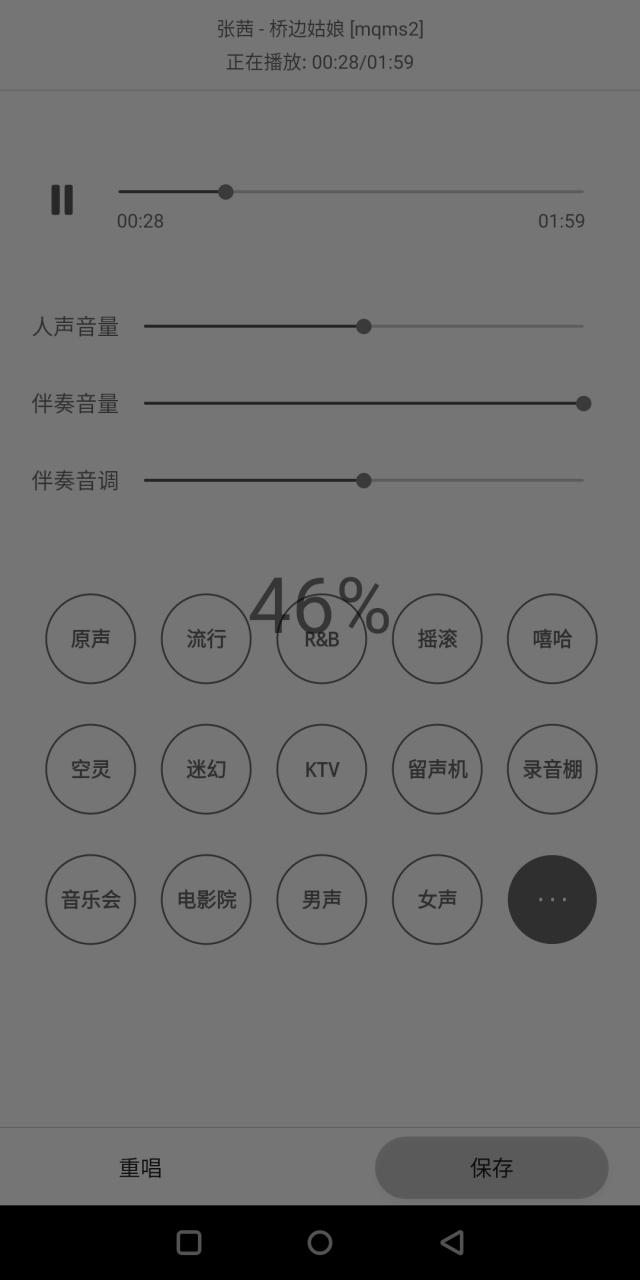Select the 录音棚 effect

[x=552, y=769]
